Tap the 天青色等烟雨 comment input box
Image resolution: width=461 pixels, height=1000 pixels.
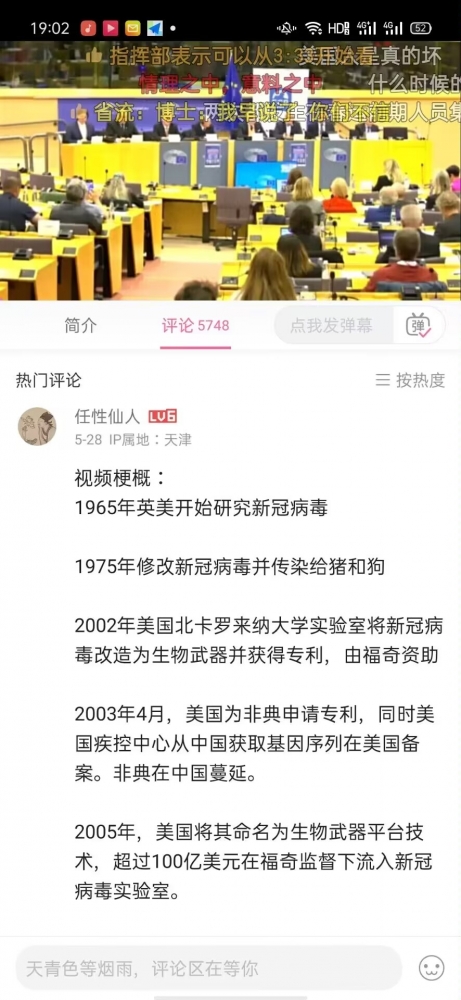[209, 968]
